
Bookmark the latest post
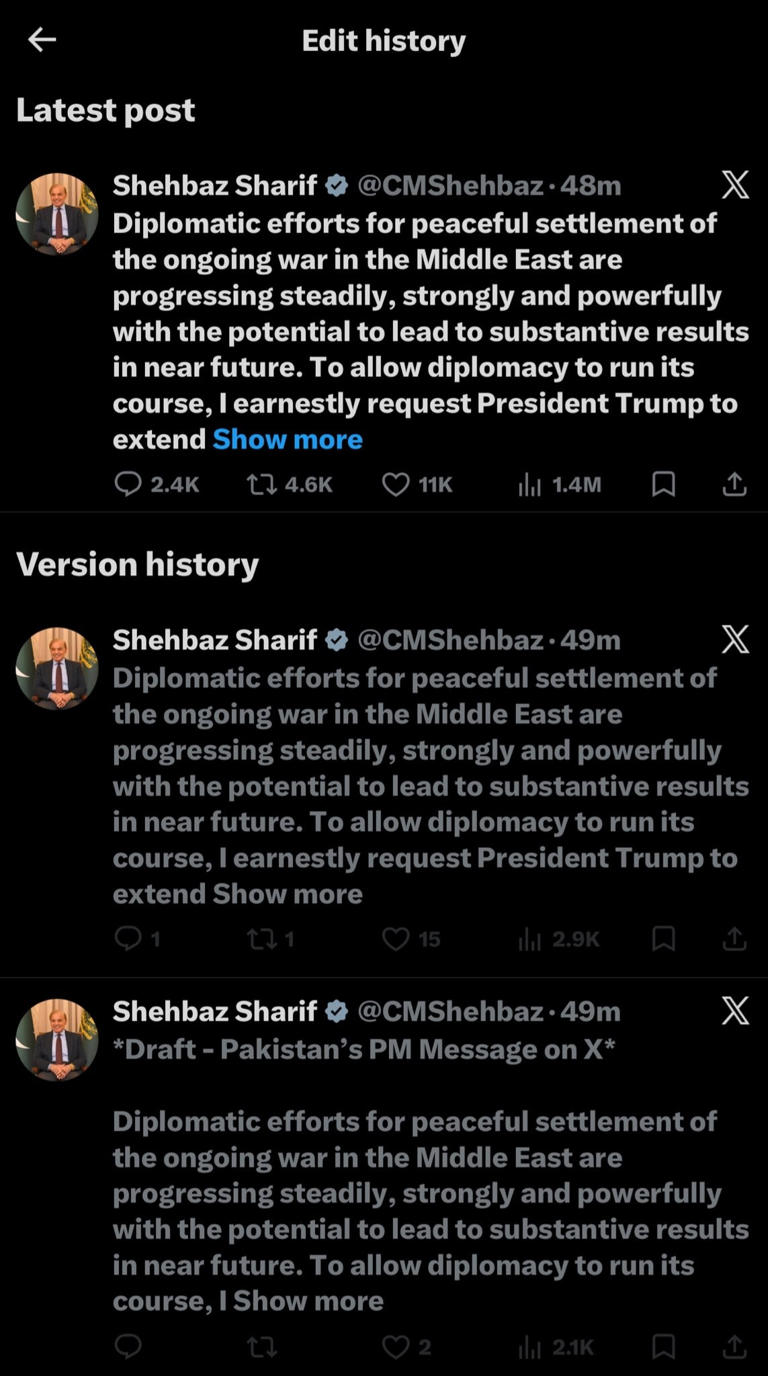pyautogui.click(x=664, y=483)
